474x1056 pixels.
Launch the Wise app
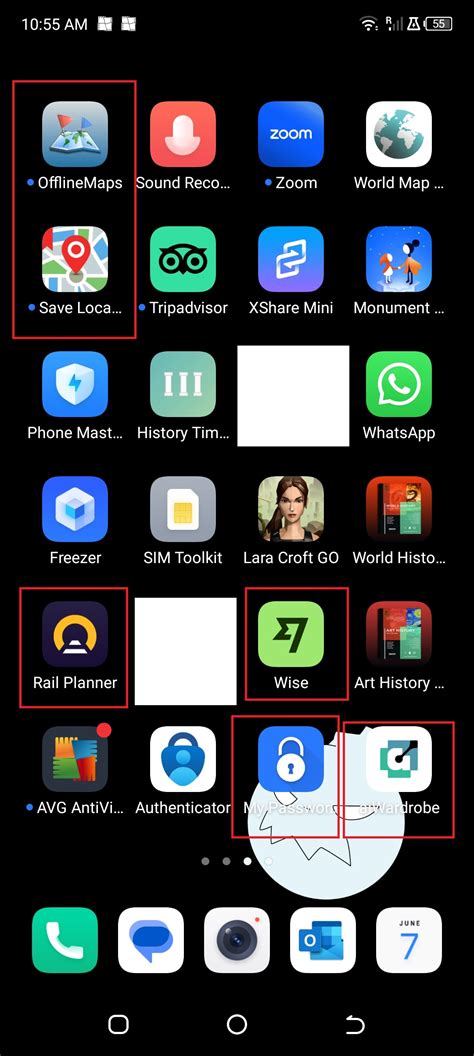tap(291, 634)
